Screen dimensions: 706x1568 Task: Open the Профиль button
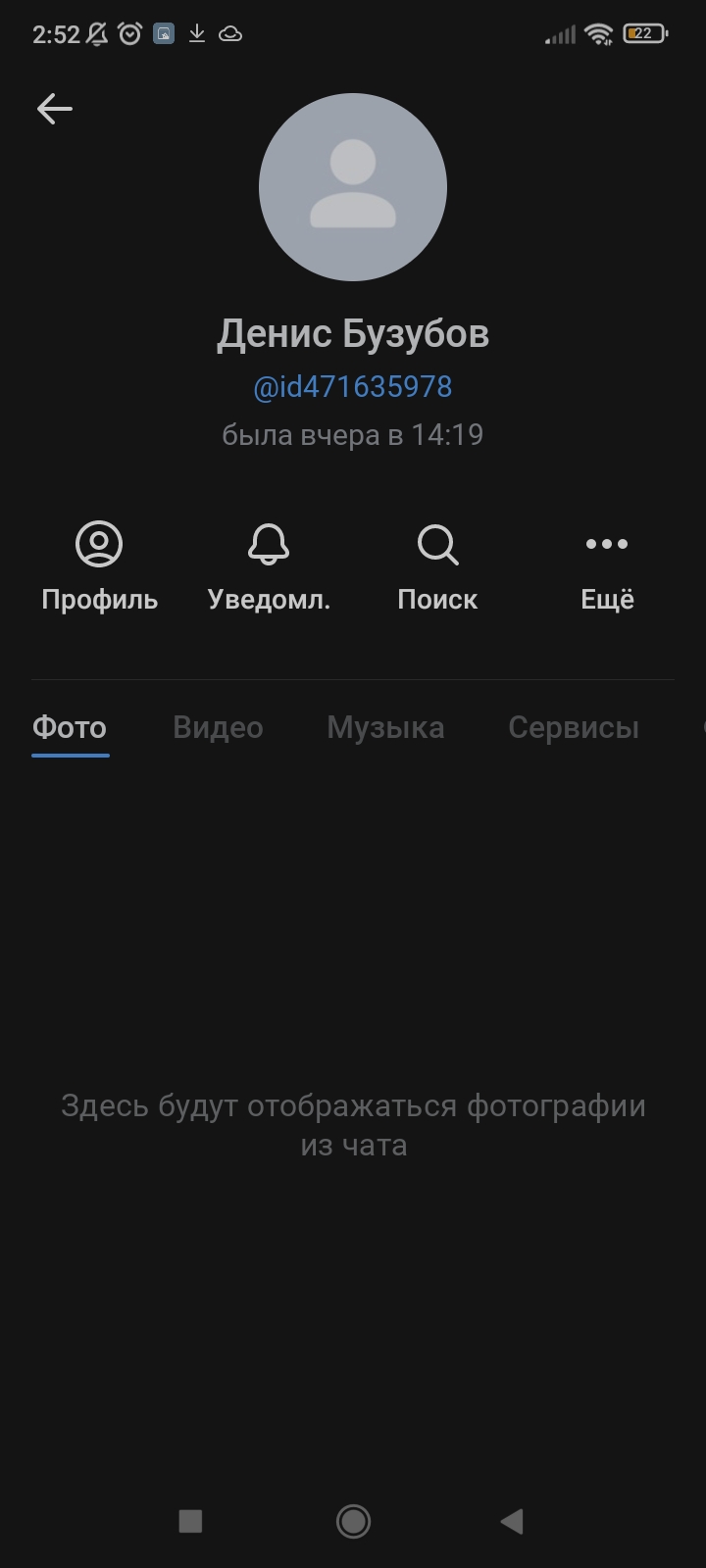99,566
